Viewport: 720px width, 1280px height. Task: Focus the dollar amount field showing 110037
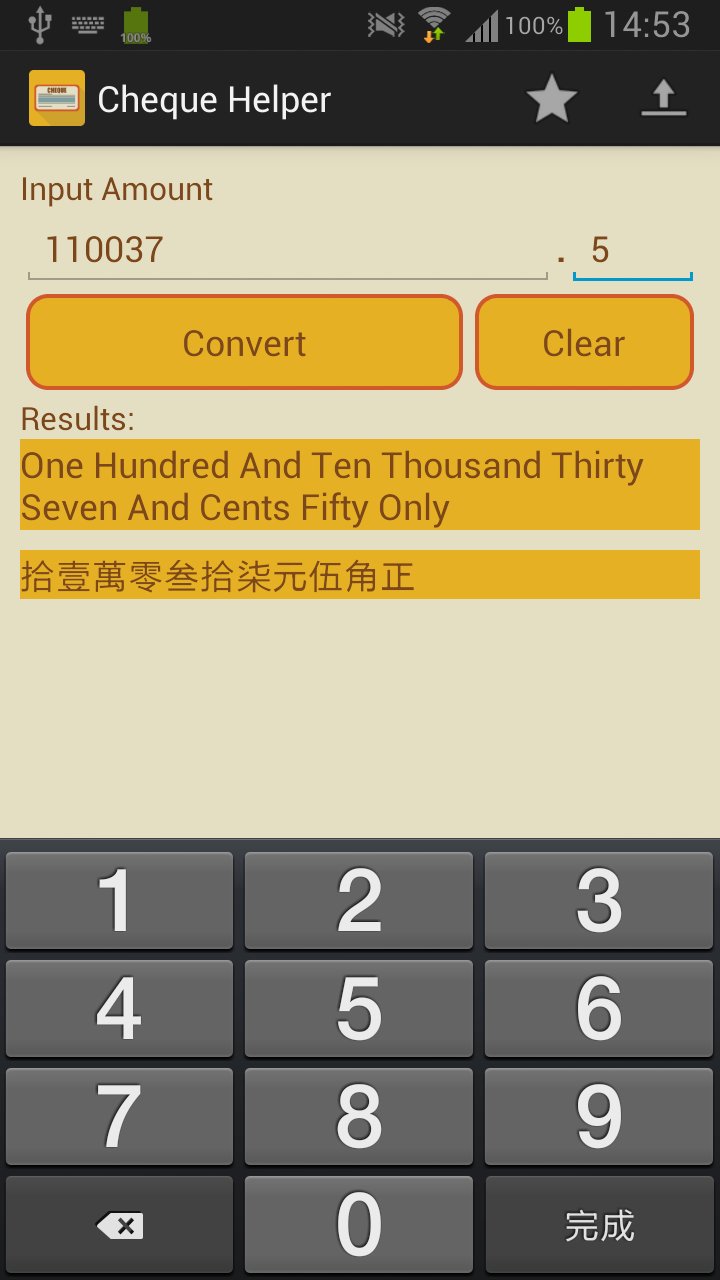(x=288, y=250)
